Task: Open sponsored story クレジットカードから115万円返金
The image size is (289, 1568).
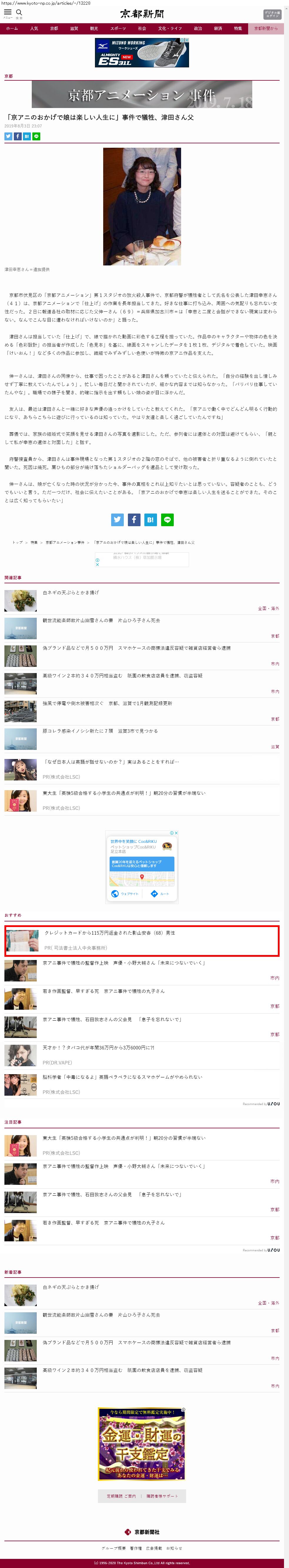Action: (x=110, y=933)
